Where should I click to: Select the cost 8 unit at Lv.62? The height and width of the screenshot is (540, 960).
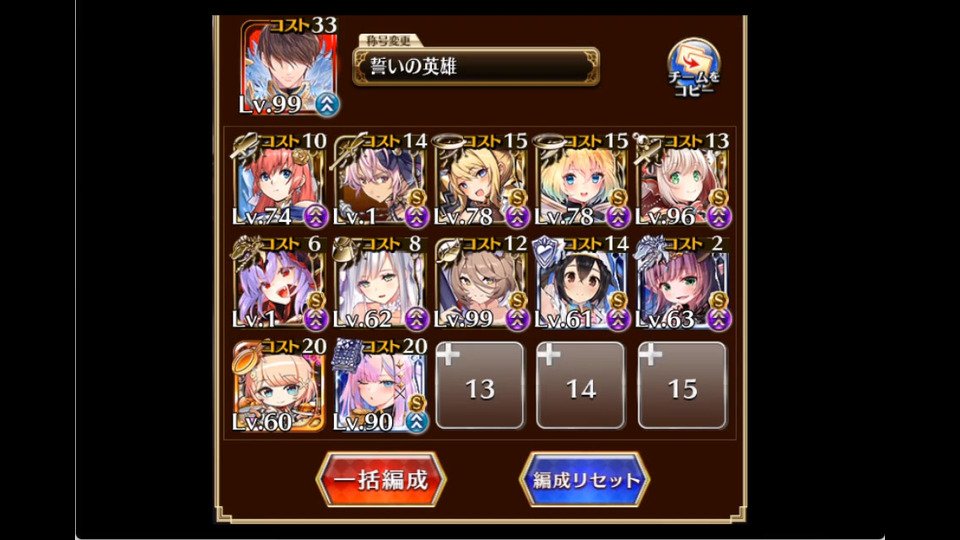click(380, 284)
